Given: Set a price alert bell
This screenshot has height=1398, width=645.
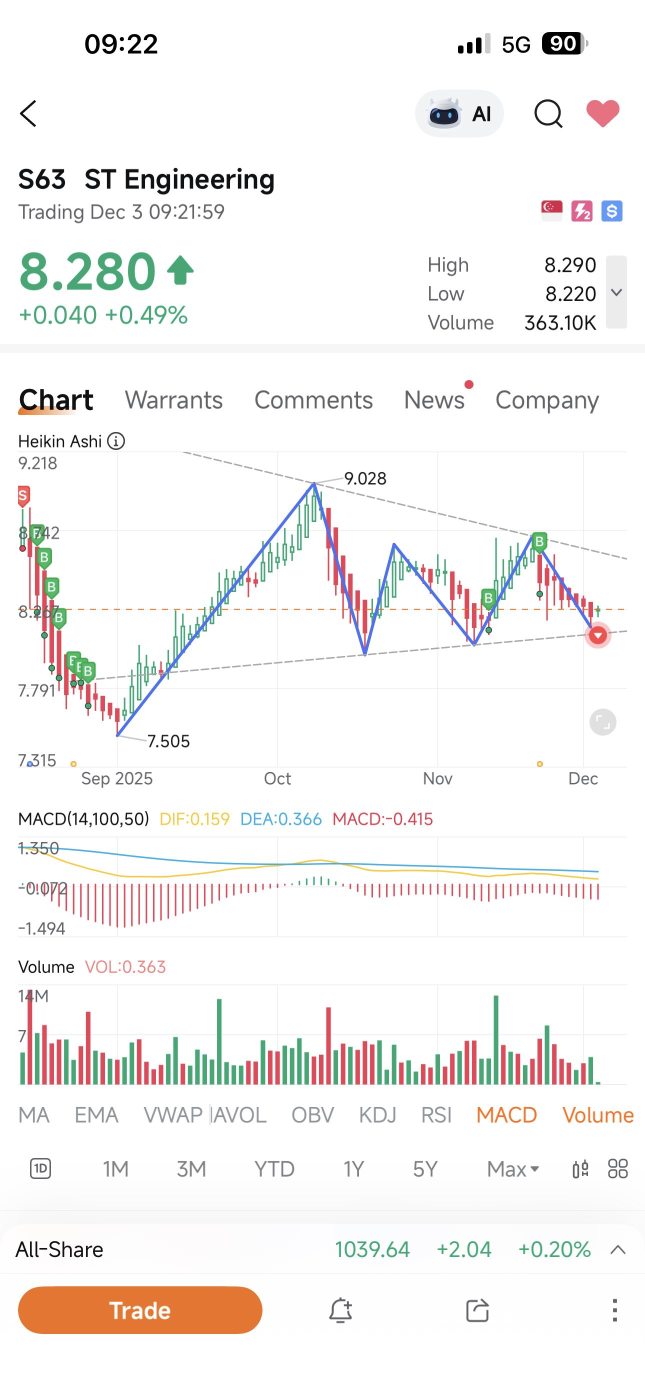Looking at the screenshot, I should coord(341,1310).
